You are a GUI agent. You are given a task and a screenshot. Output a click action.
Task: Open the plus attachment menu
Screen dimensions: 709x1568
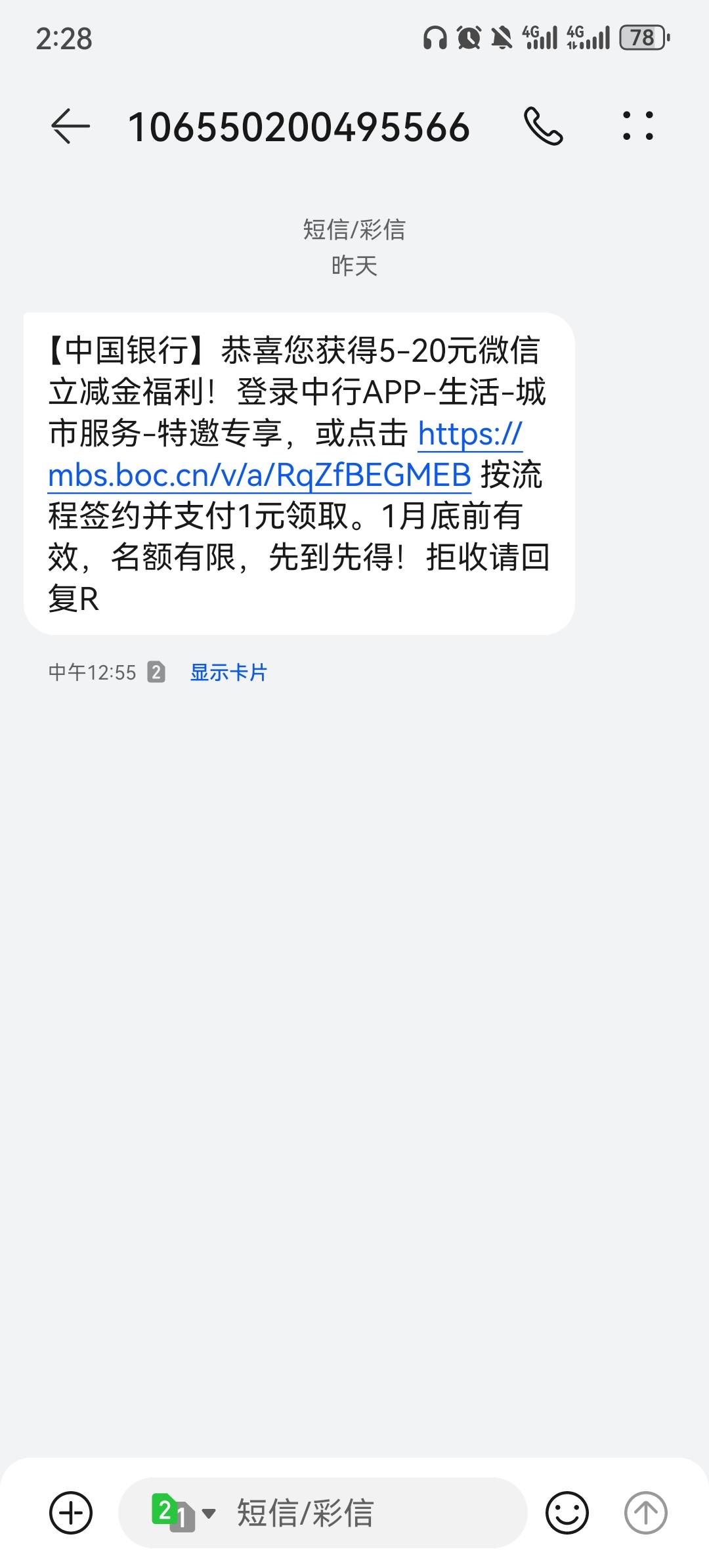[x=71, y=1513]
